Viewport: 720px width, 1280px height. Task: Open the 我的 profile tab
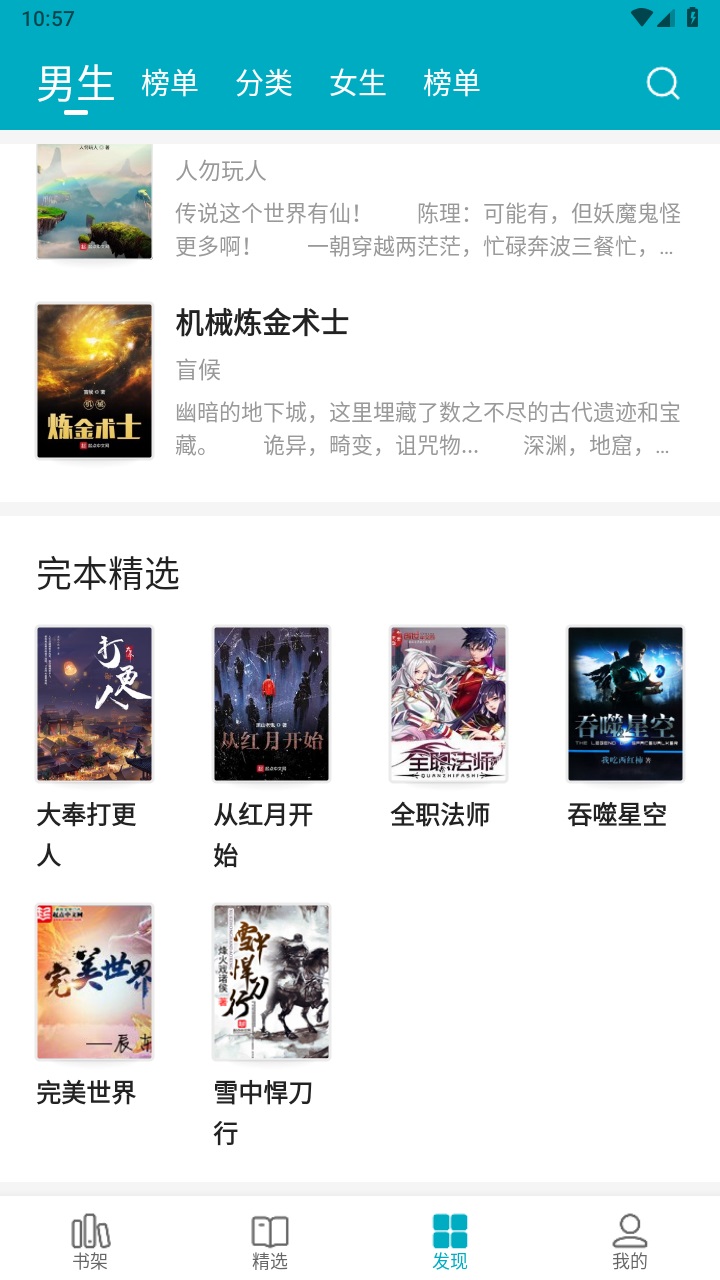[630, 1241]
